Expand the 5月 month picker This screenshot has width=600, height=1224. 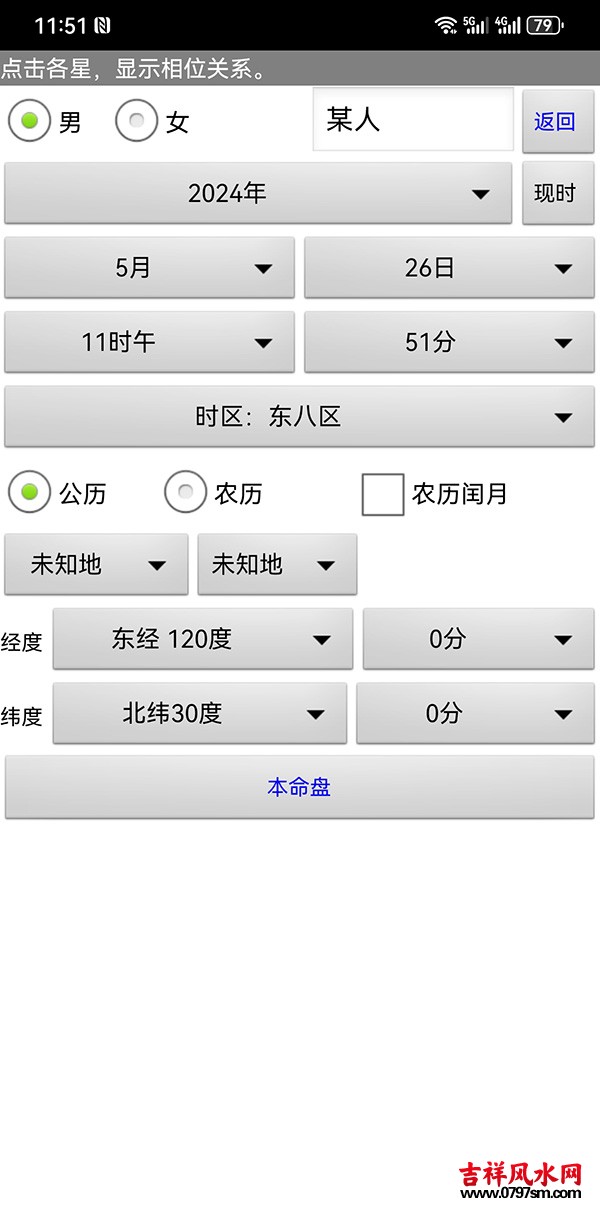pyautogui.click(x=150, y=268)
